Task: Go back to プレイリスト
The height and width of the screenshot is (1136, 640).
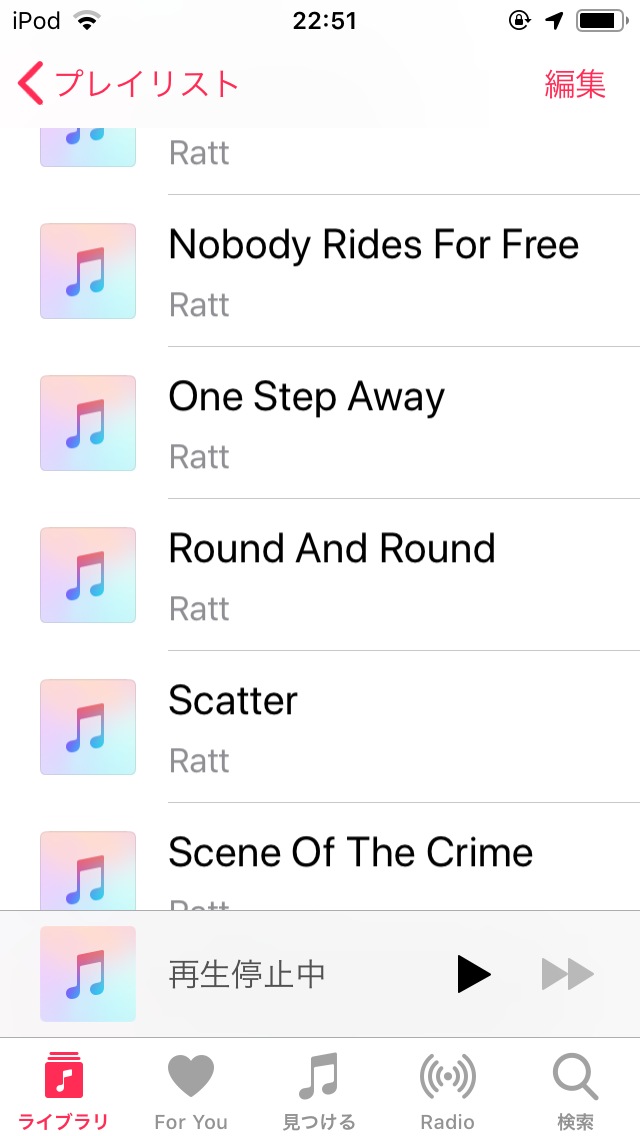Action: (128, 84)
